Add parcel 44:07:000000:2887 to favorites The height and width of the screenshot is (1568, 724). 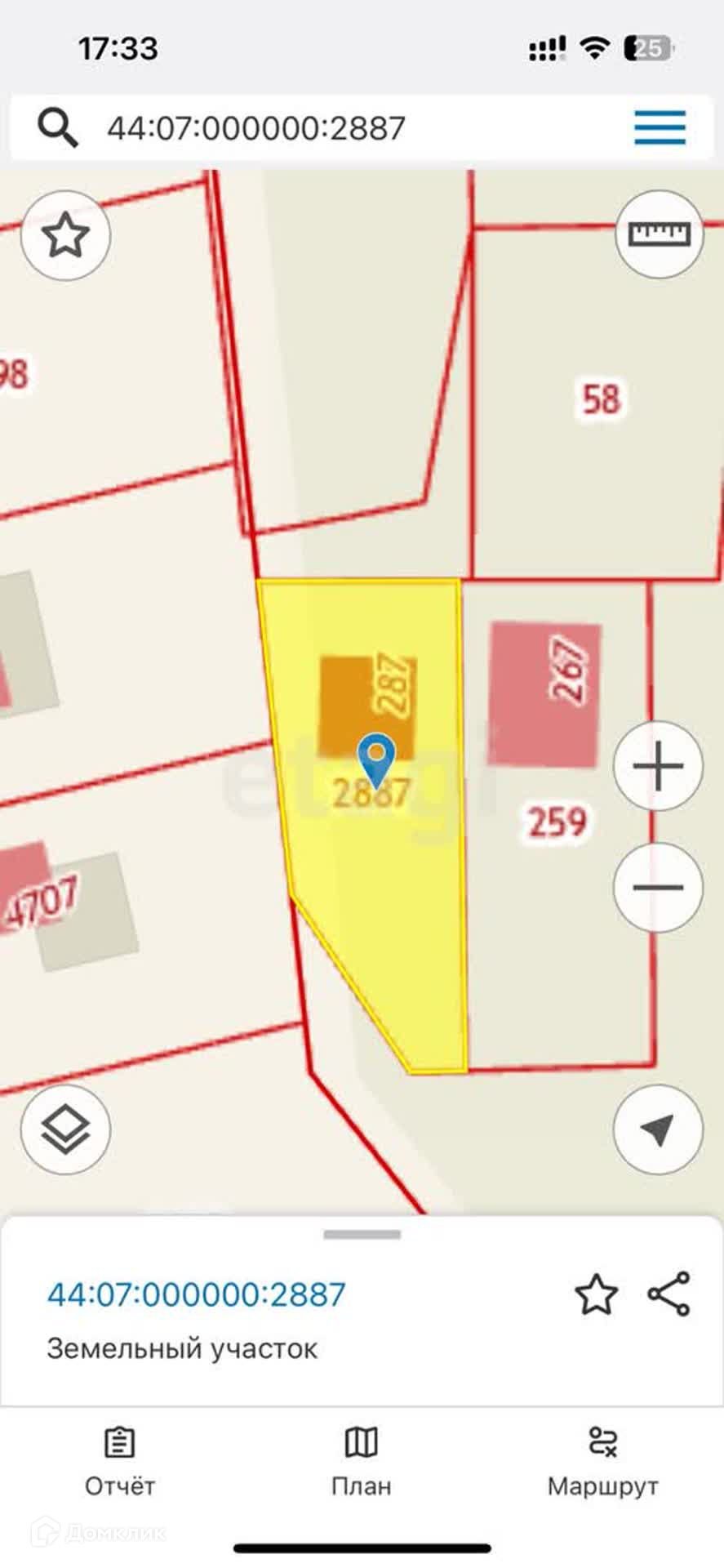pos(596,1295)
